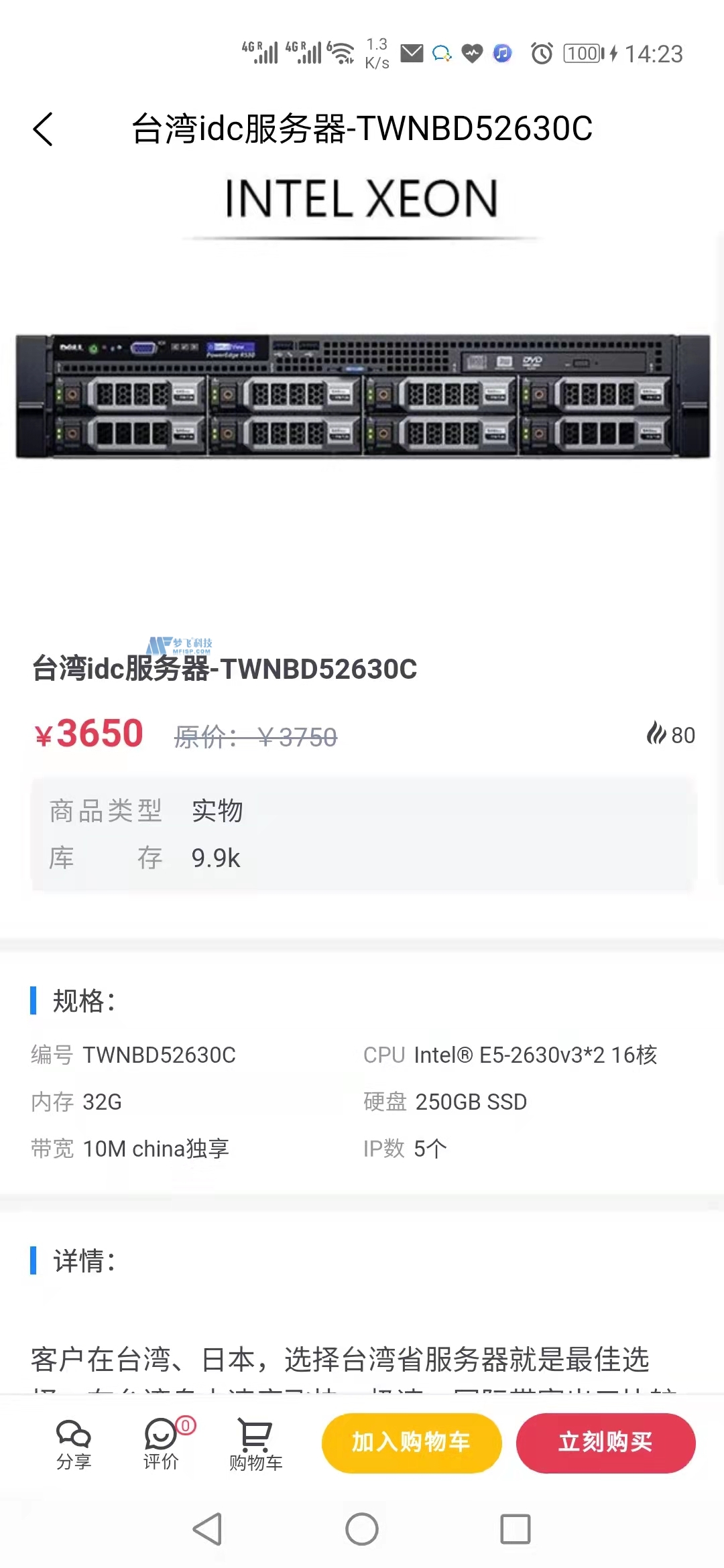Add server to cart via 加入购物车
The width and height of the screenshot is (724, 1568).
pos(412,1442)
